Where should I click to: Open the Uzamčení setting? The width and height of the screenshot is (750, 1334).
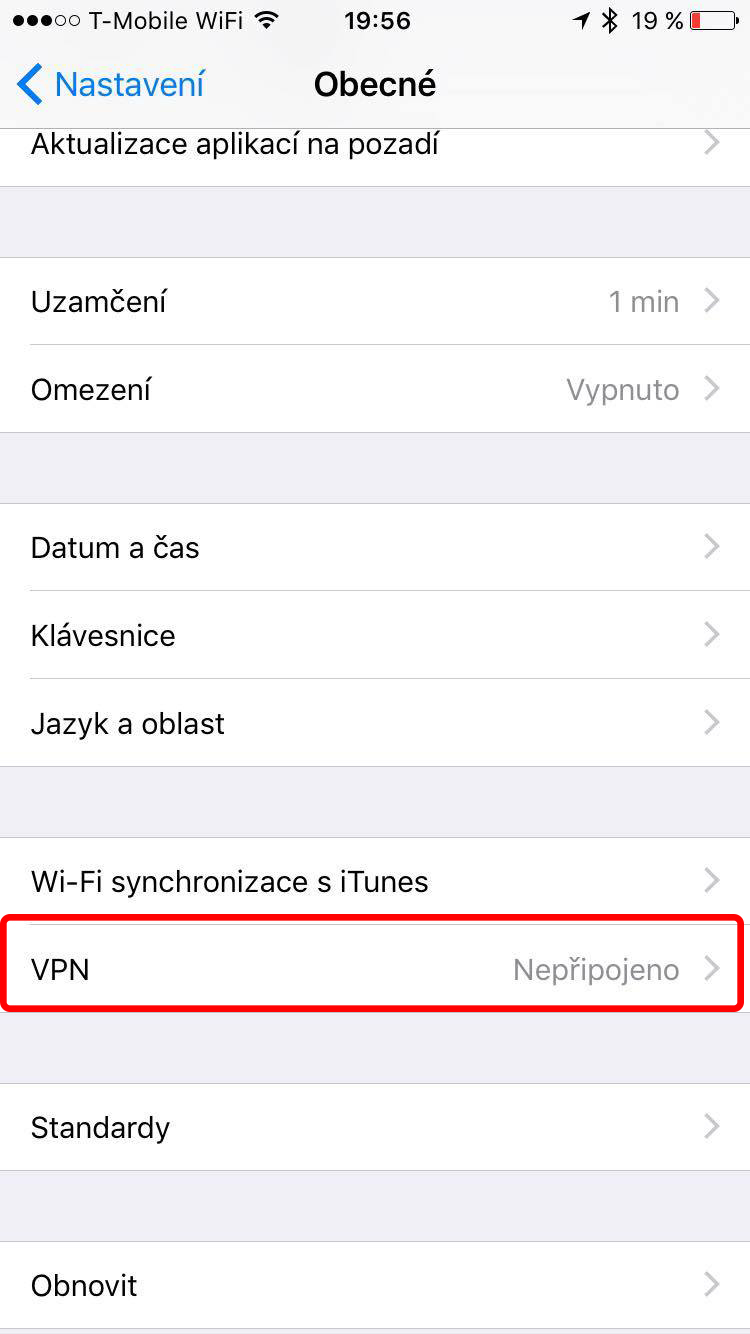(x=375, y=301)
